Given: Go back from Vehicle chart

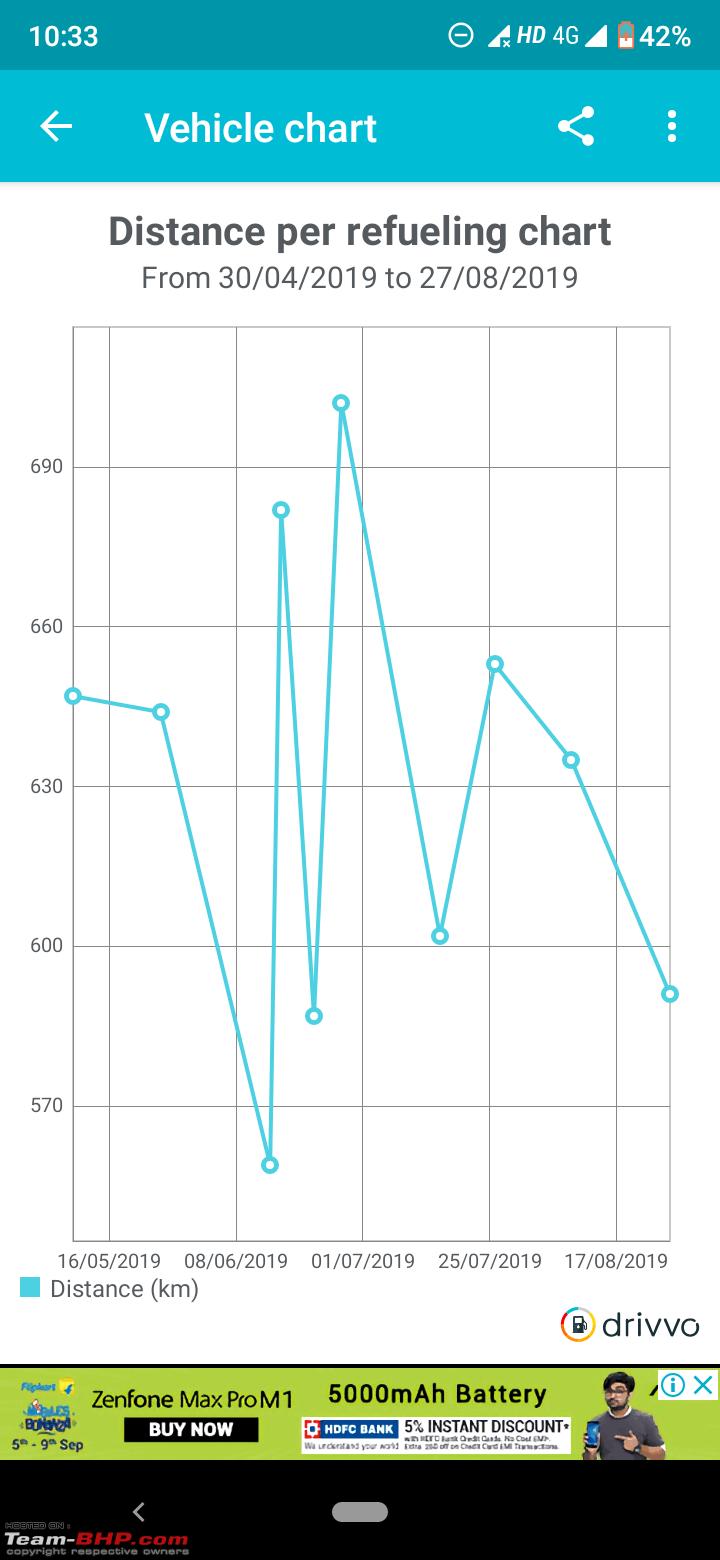Looking at the screenshot, I should 56,127.
